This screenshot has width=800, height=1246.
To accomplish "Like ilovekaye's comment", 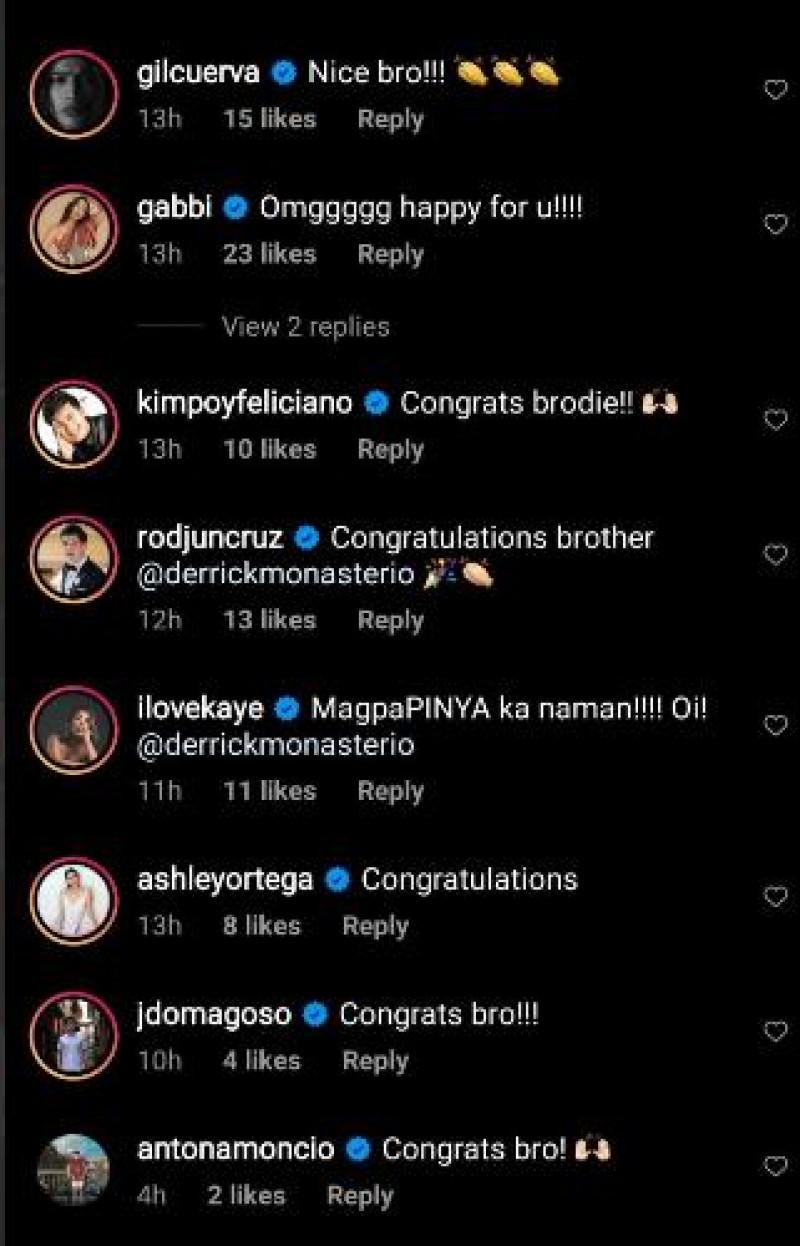I will pos(776,726).
